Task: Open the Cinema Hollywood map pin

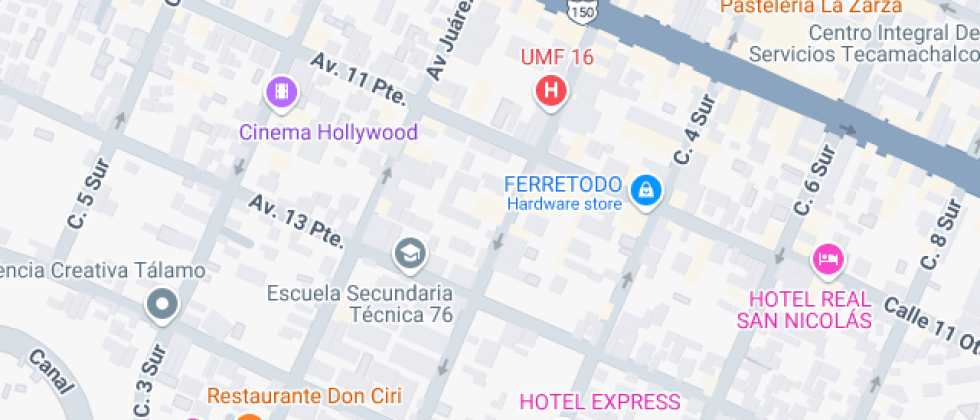Action: point(282,93)
